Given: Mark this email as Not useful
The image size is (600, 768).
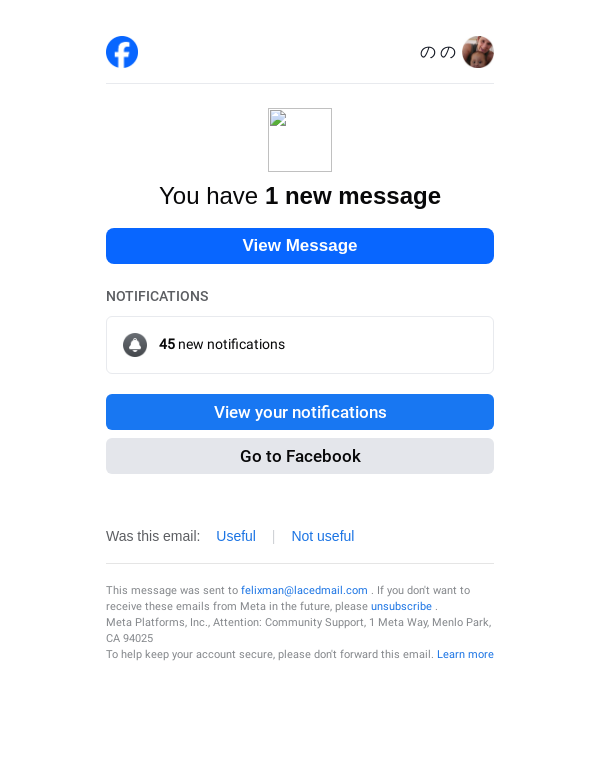Looking at the screenshot, I should 322,536.
